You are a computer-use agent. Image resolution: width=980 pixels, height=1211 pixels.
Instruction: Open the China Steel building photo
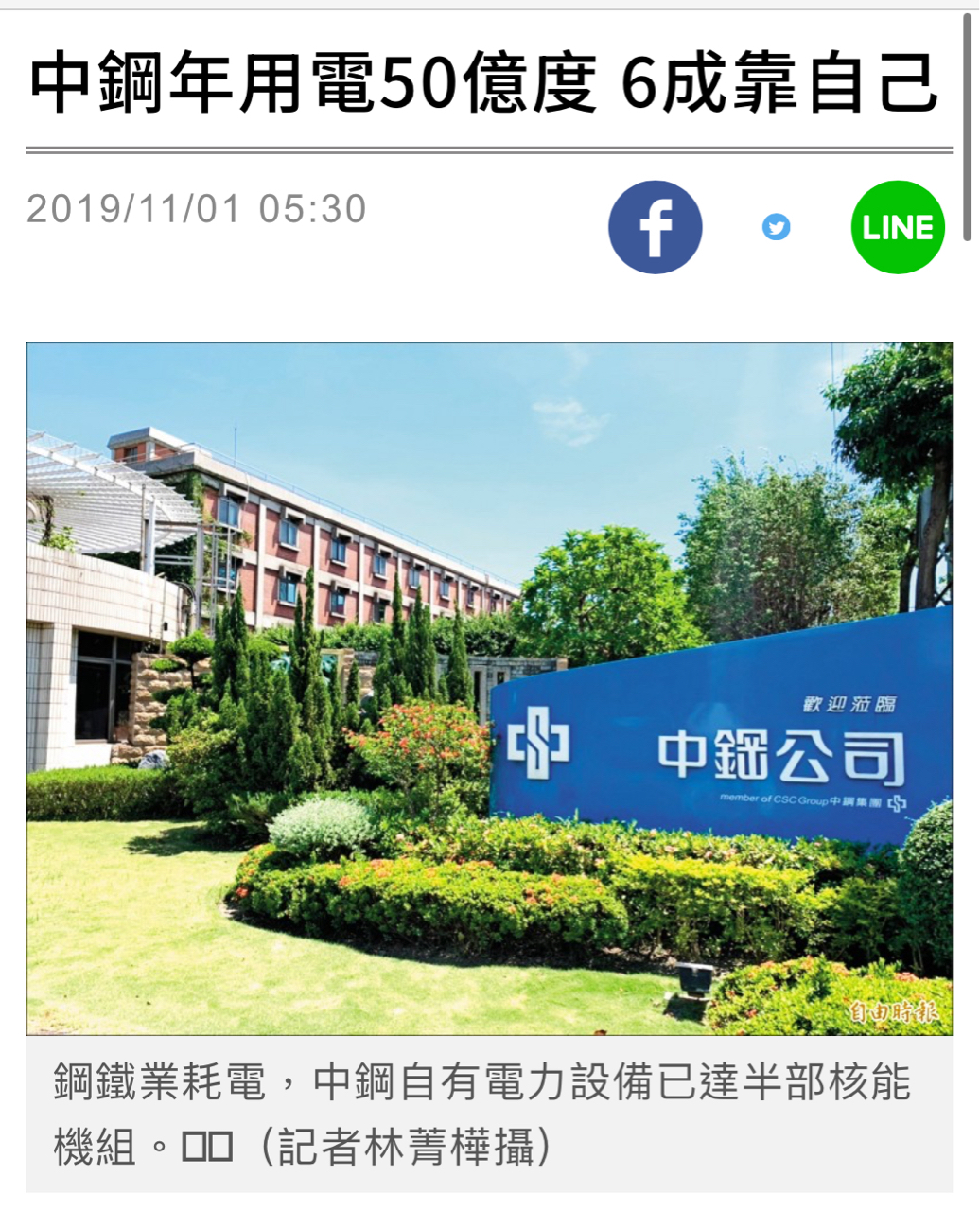point(489,688)
